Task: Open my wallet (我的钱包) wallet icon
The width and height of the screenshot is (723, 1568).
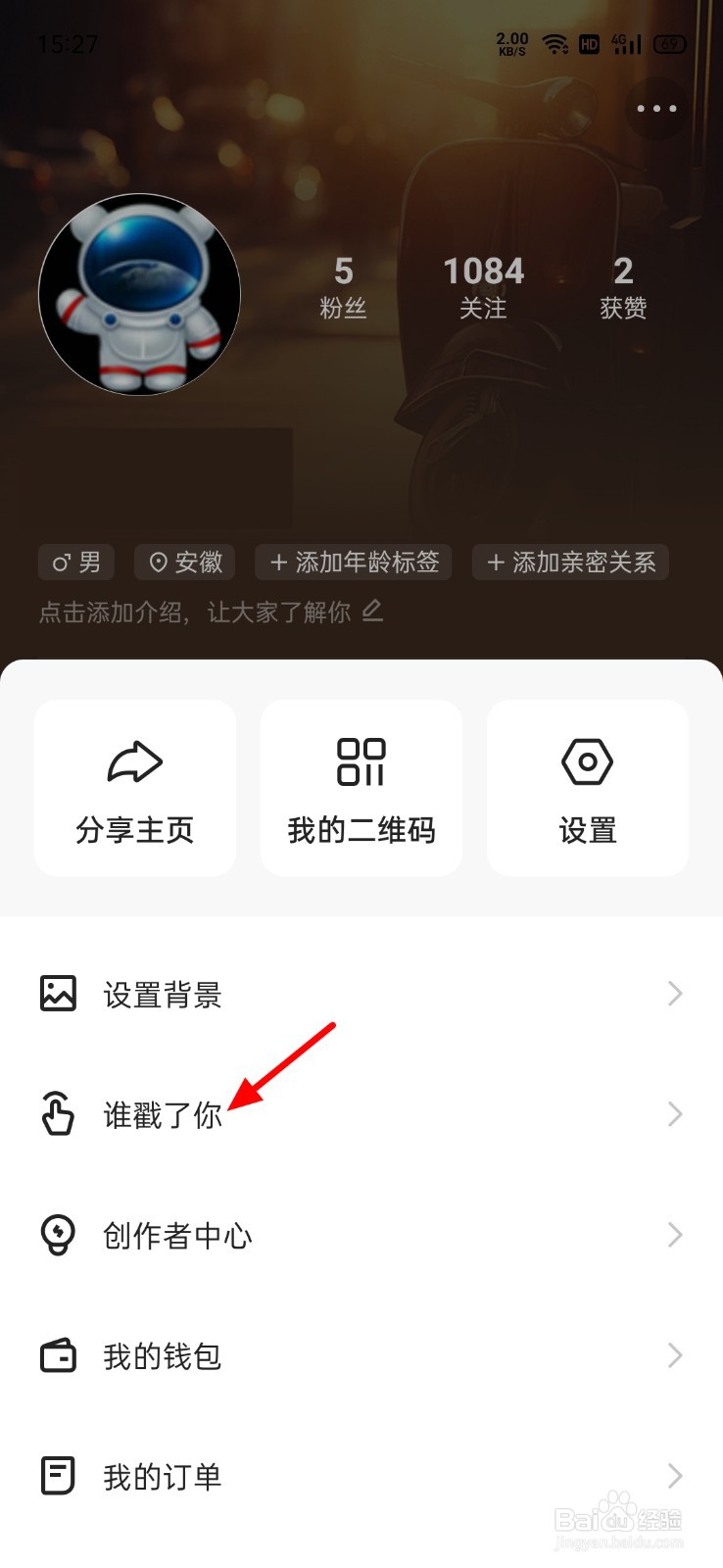Action: 59,1355
